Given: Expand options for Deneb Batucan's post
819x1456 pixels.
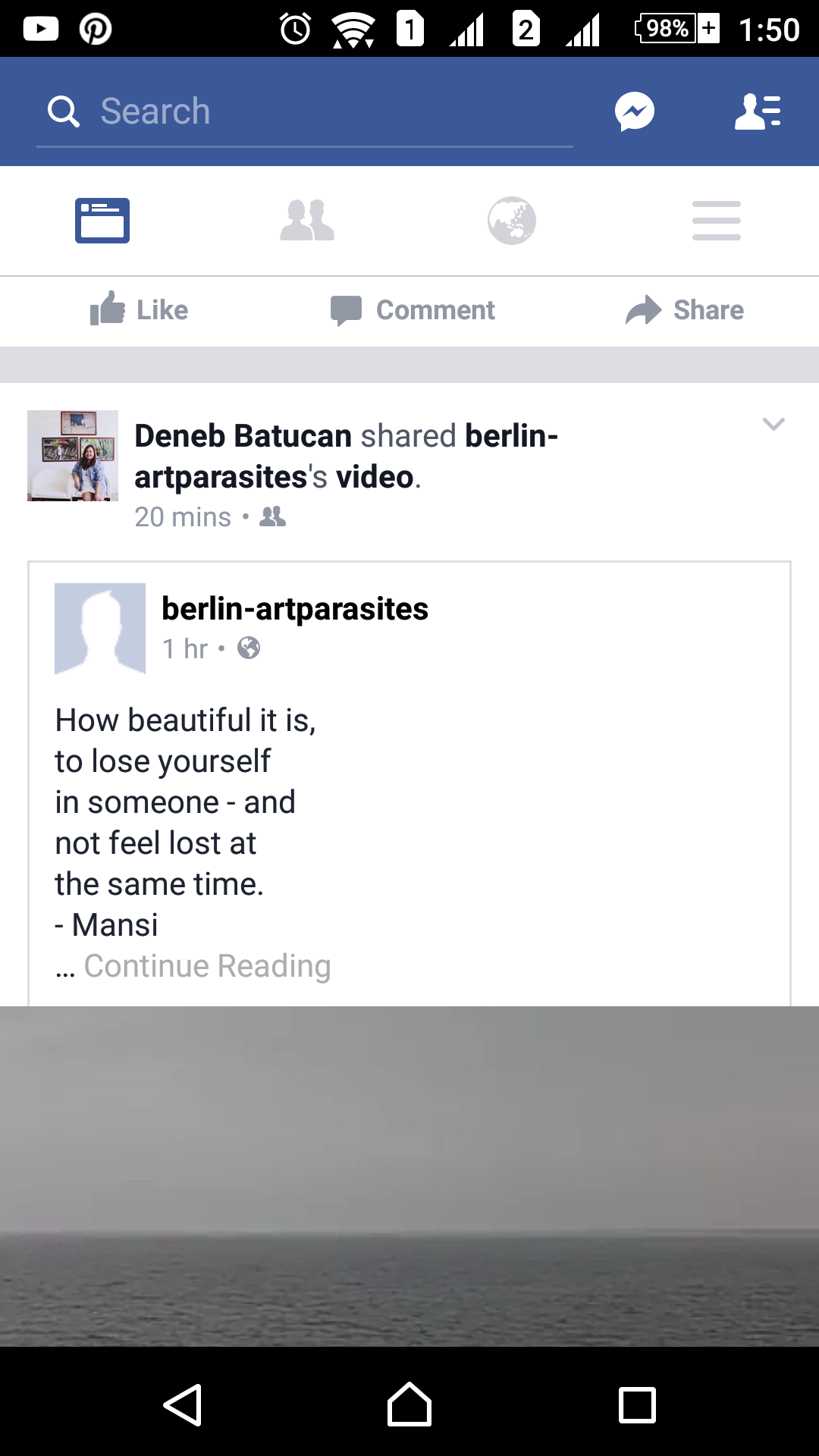Looking at the screenshot, I should pyautogui.click(x=773, y=424).
